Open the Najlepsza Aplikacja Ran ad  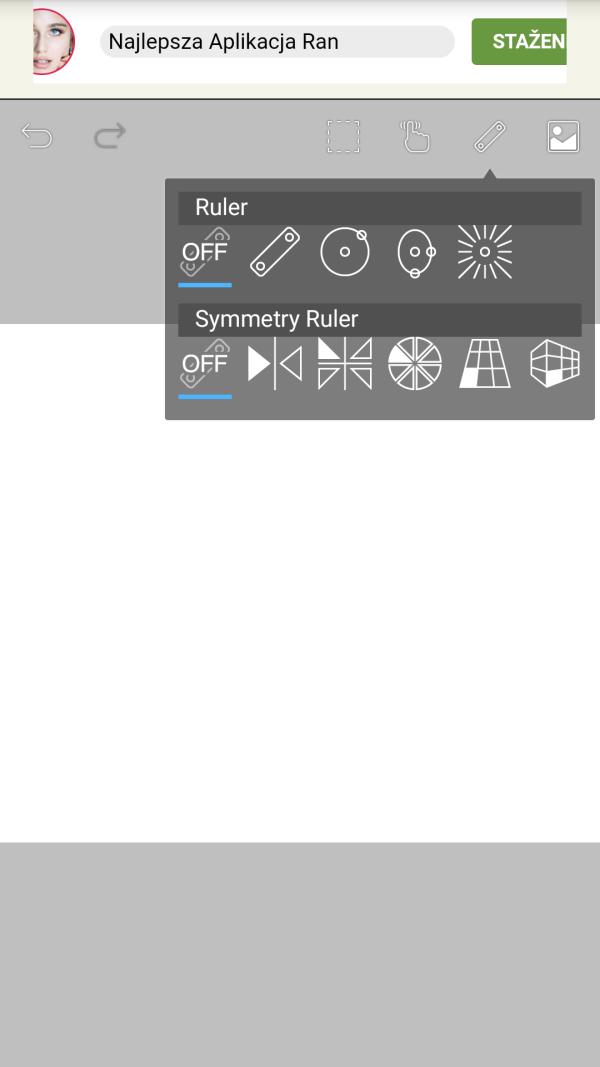coord(277,42)
